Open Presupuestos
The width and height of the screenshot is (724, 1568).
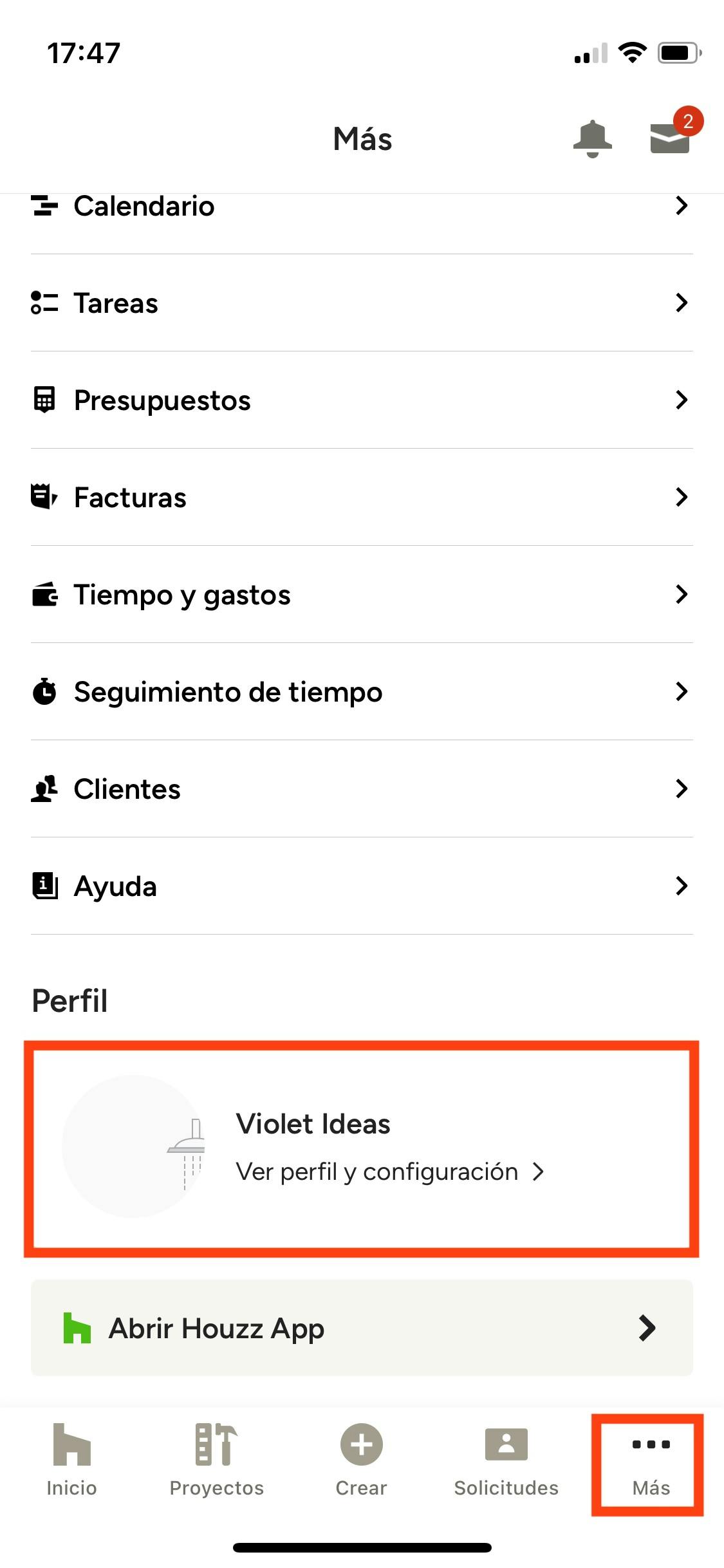click(362, 400)
